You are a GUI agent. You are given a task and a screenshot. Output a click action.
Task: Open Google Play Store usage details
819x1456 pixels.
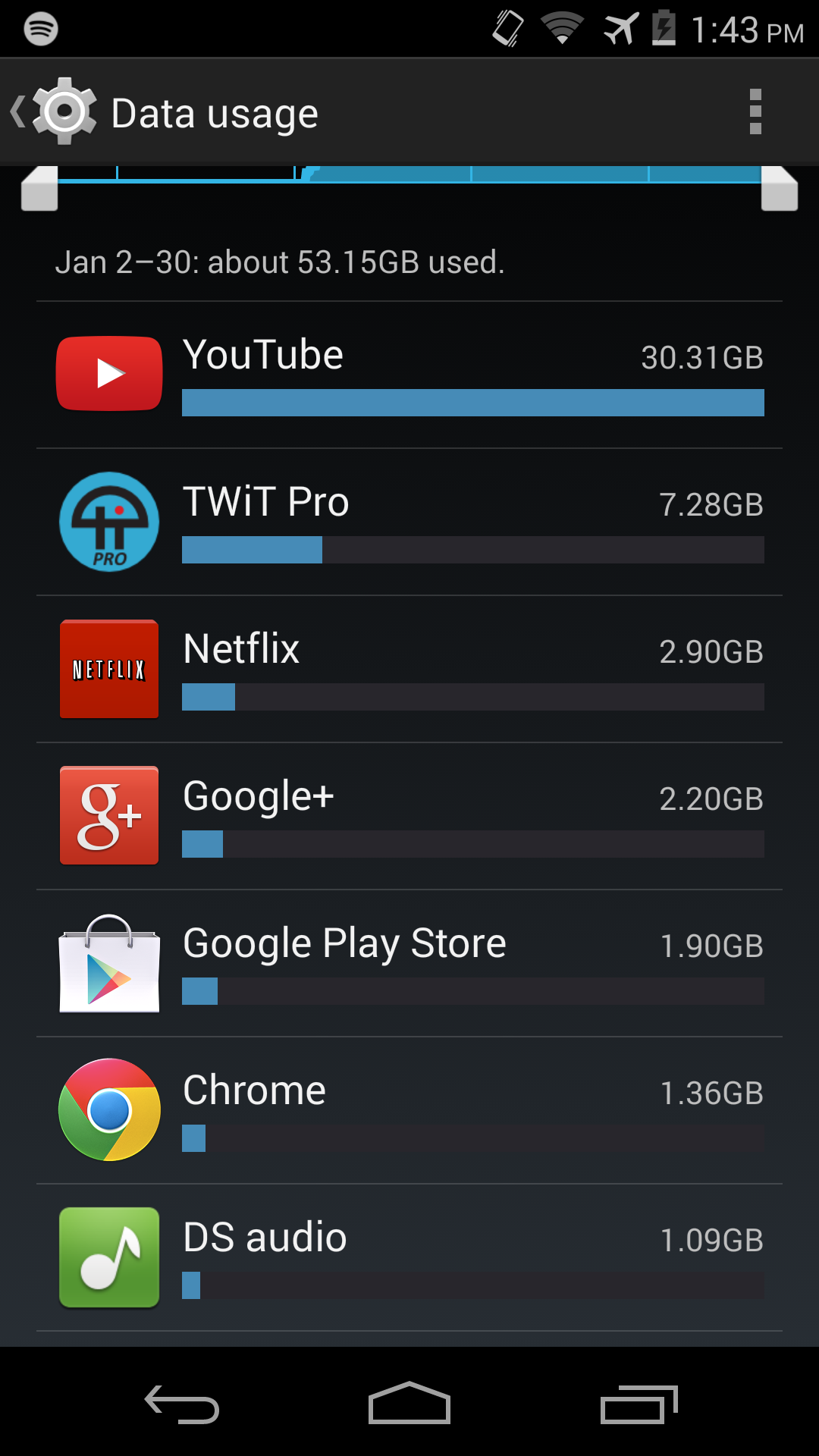click(409, 963)
